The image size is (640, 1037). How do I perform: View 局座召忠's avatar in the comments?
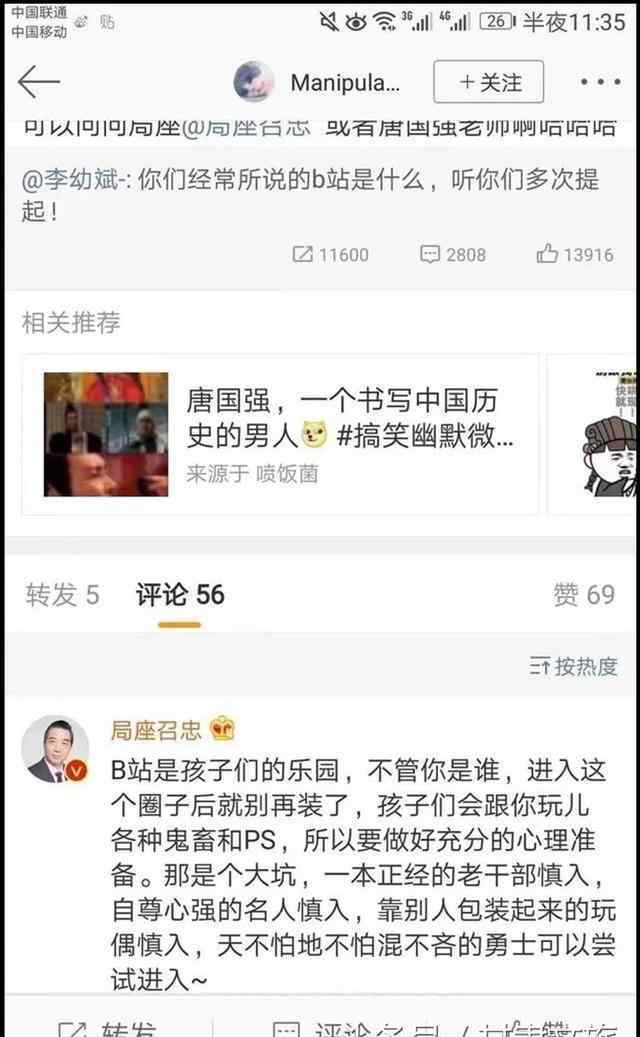[55, 749]
